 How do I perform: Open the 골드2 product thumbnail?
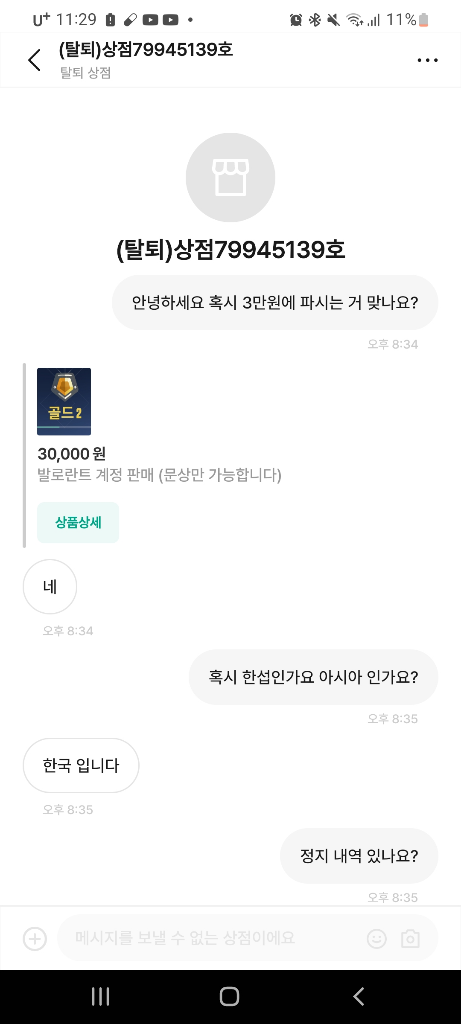coord(64,402)
